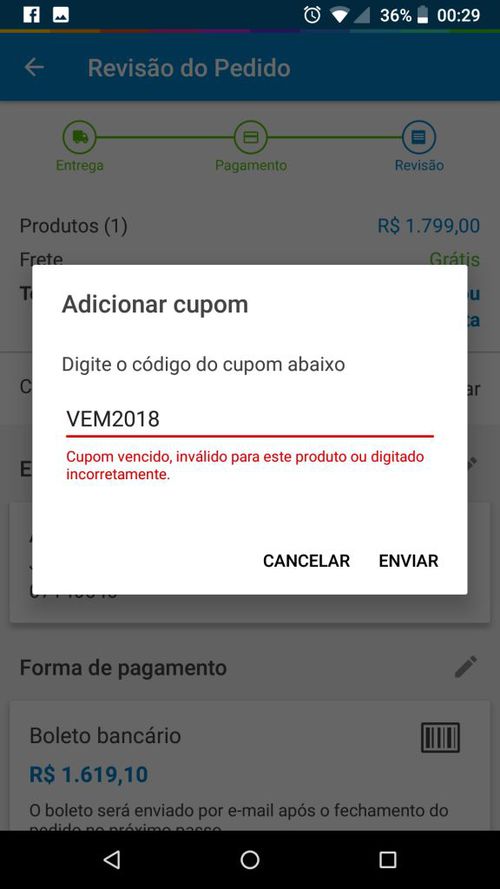Tap the coupon code field with VEM2018
500x889 pixels.
pyautogui.click(x=249, y=420)
